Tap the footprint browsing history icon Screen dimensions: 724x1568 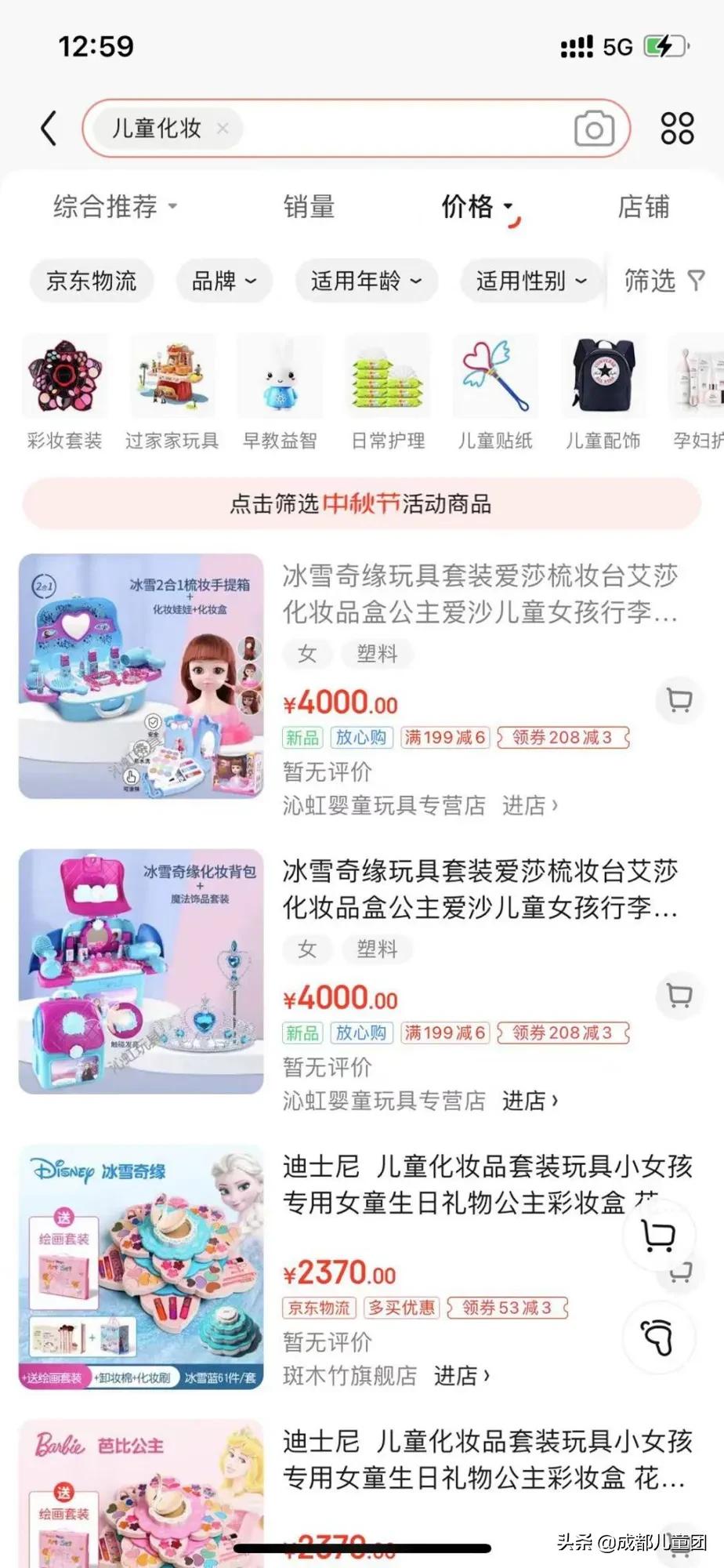pyautogui.click(x=661, y=1341)
